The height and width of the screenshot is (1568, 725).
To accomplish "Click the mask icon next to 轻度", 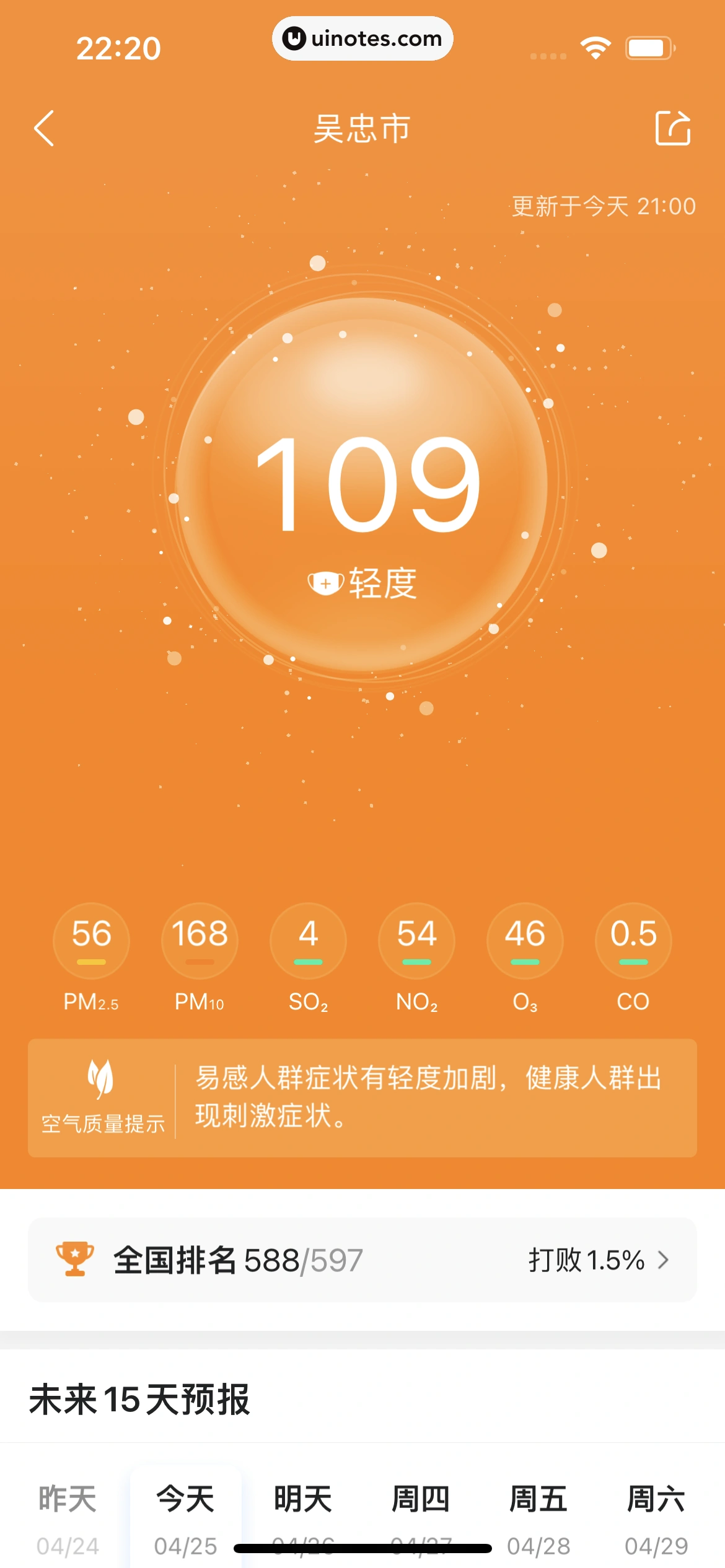I will point(325,581).
